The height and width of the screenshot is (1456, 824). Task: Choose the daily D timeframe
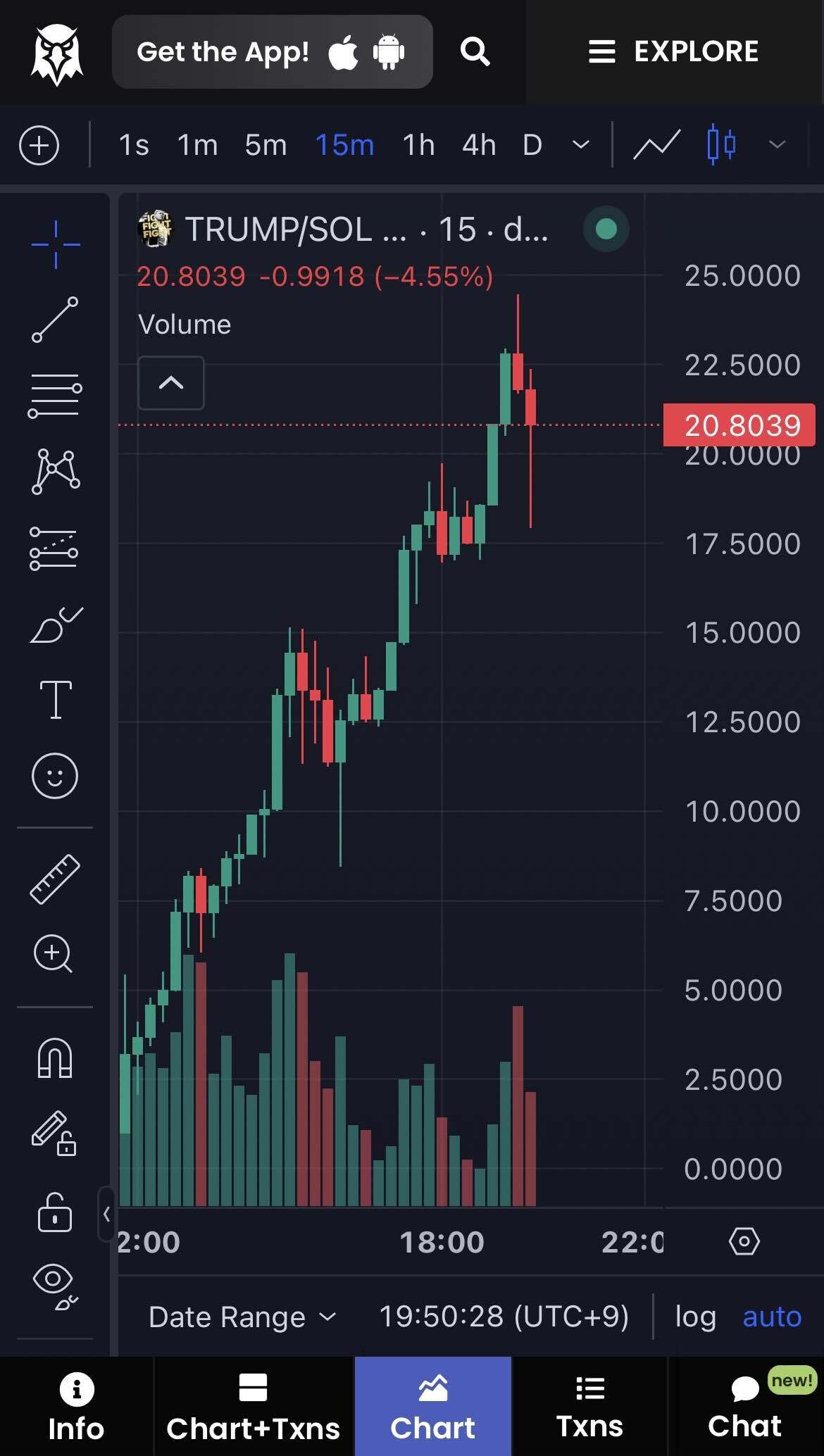(532, 145)
